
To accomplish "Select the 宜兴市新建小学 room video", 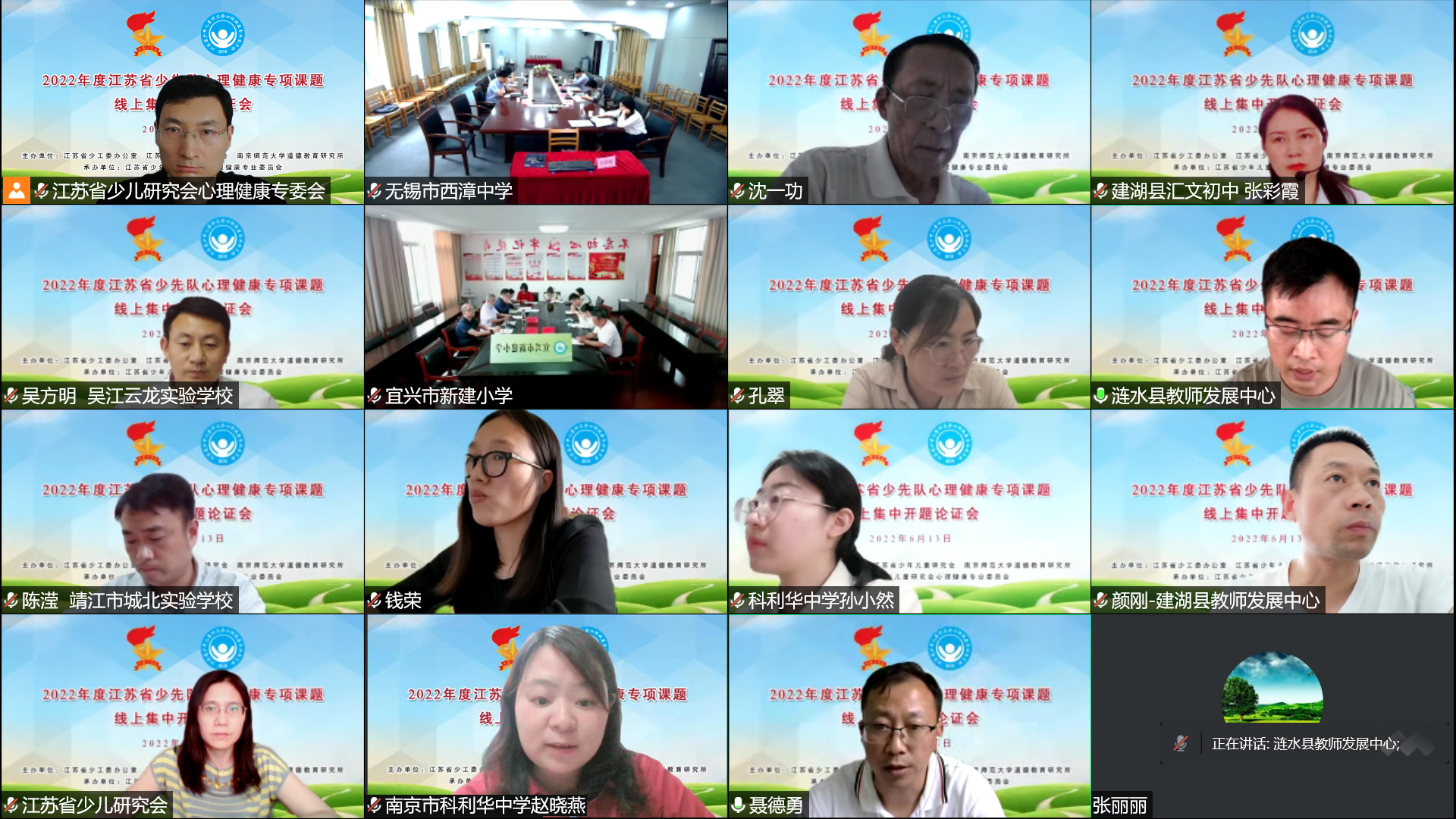I will coord(545,307).
